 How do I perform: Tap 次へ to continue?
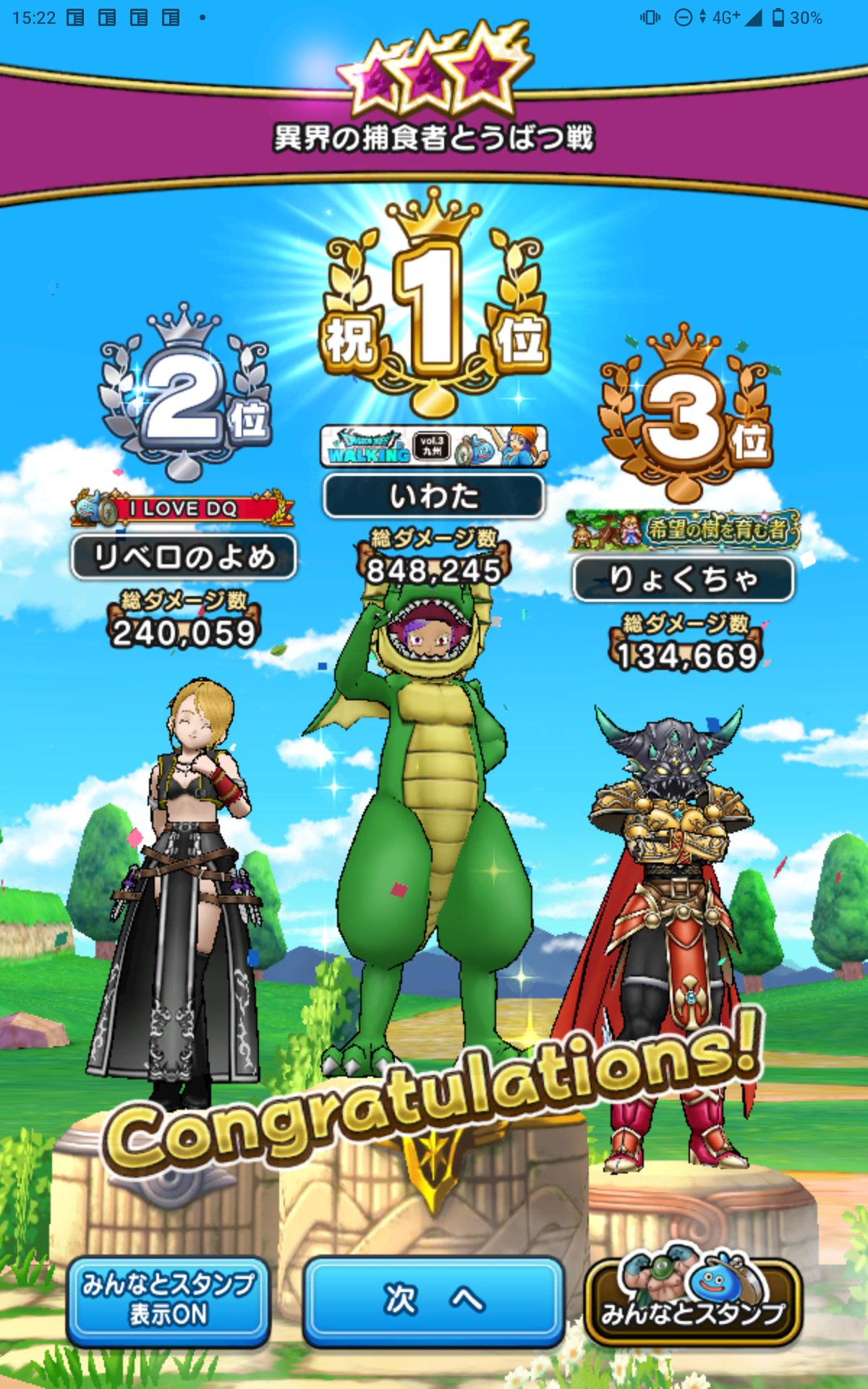pos(433,1300)
